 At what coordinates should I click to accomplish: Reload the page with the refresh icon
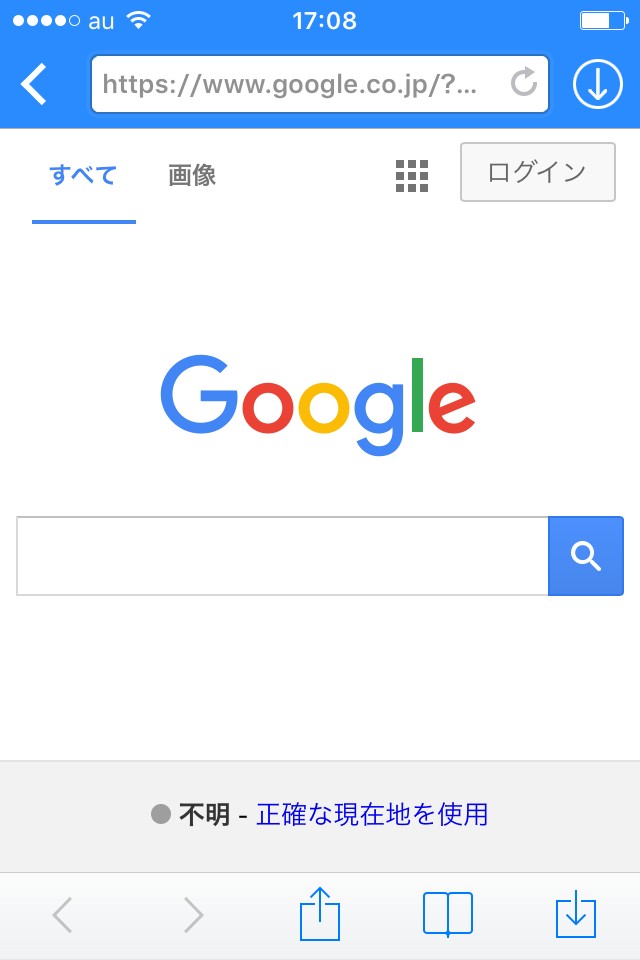(524, 83)
